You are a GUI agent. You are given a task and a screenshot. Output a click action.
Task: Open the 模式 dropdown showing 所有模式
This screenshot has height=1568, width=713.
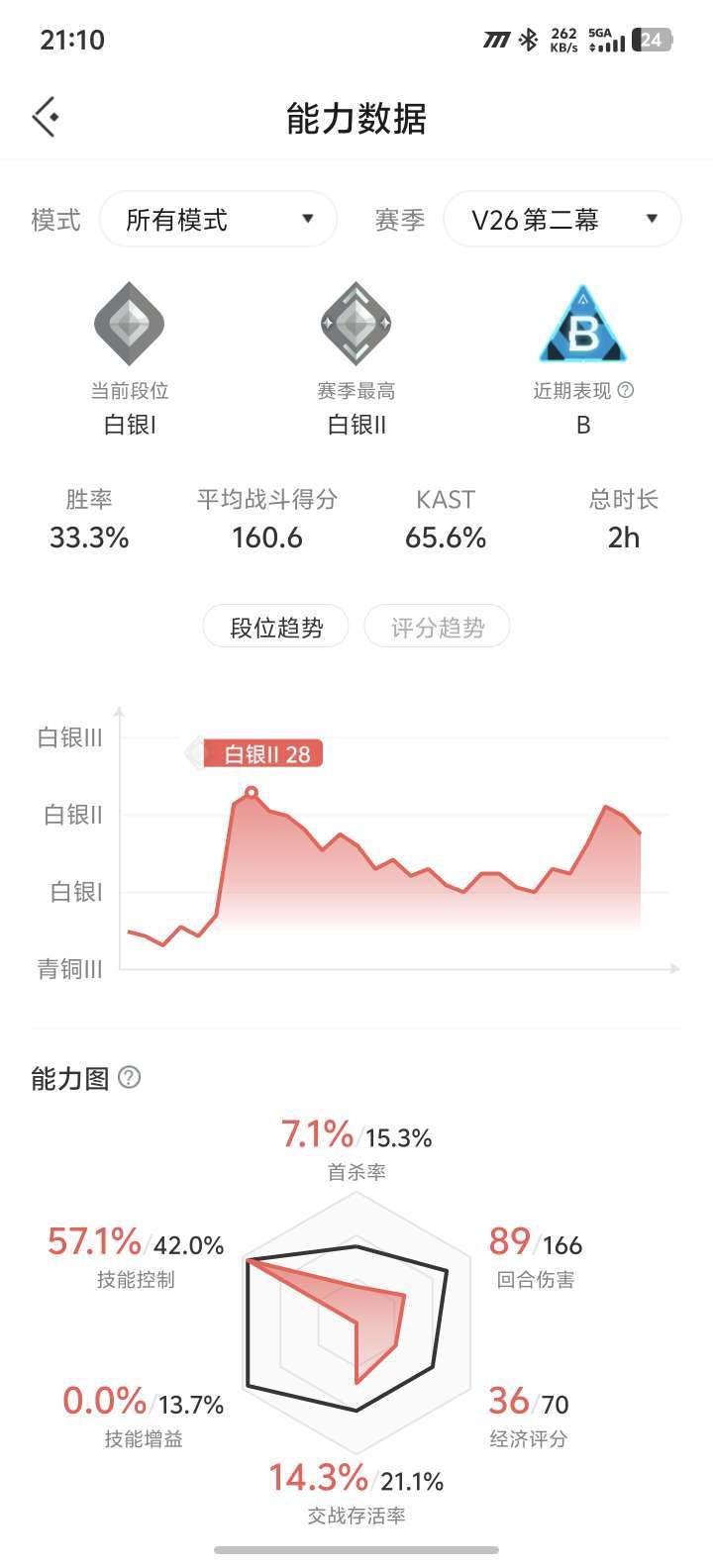[218, 220]
